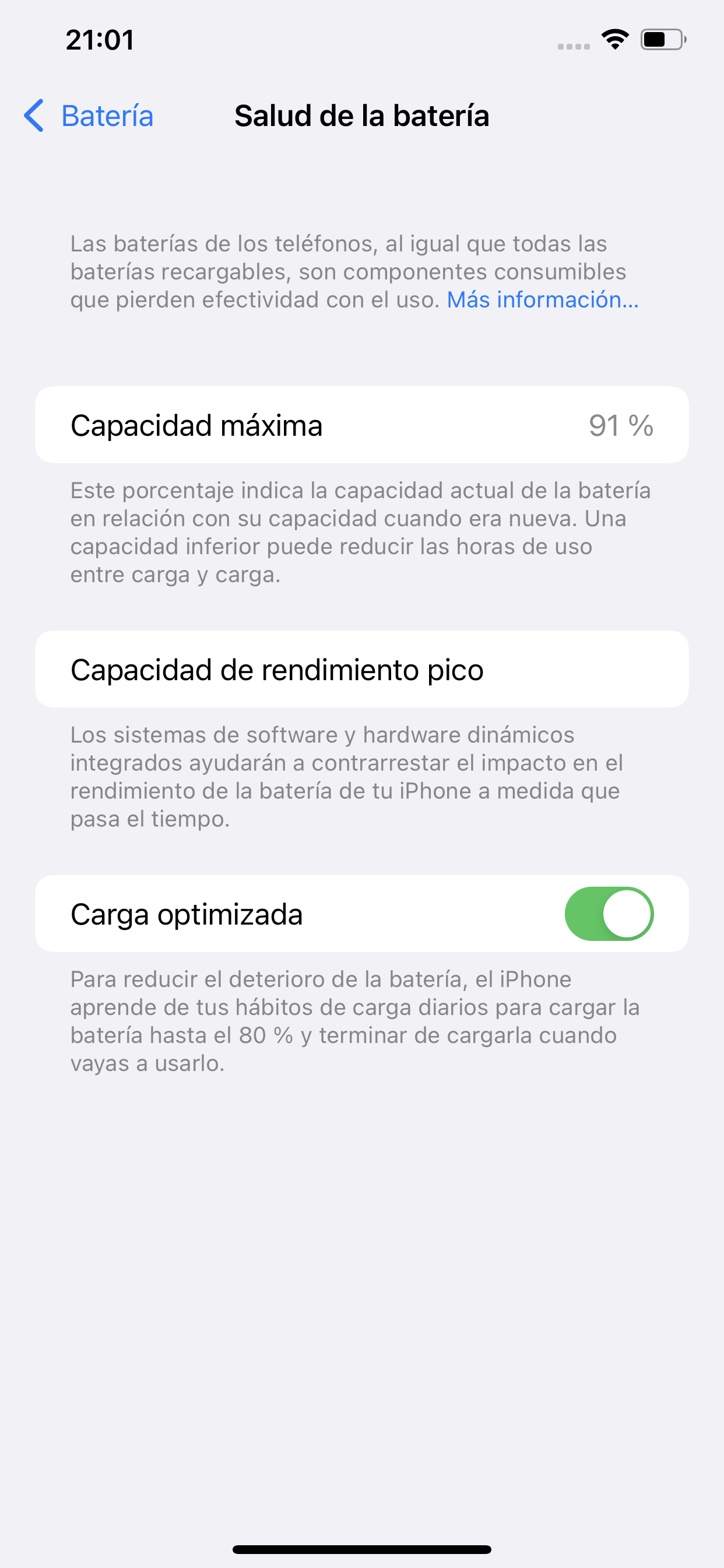
Task: Open the Más información link
Action: click(x=543, y=299)
